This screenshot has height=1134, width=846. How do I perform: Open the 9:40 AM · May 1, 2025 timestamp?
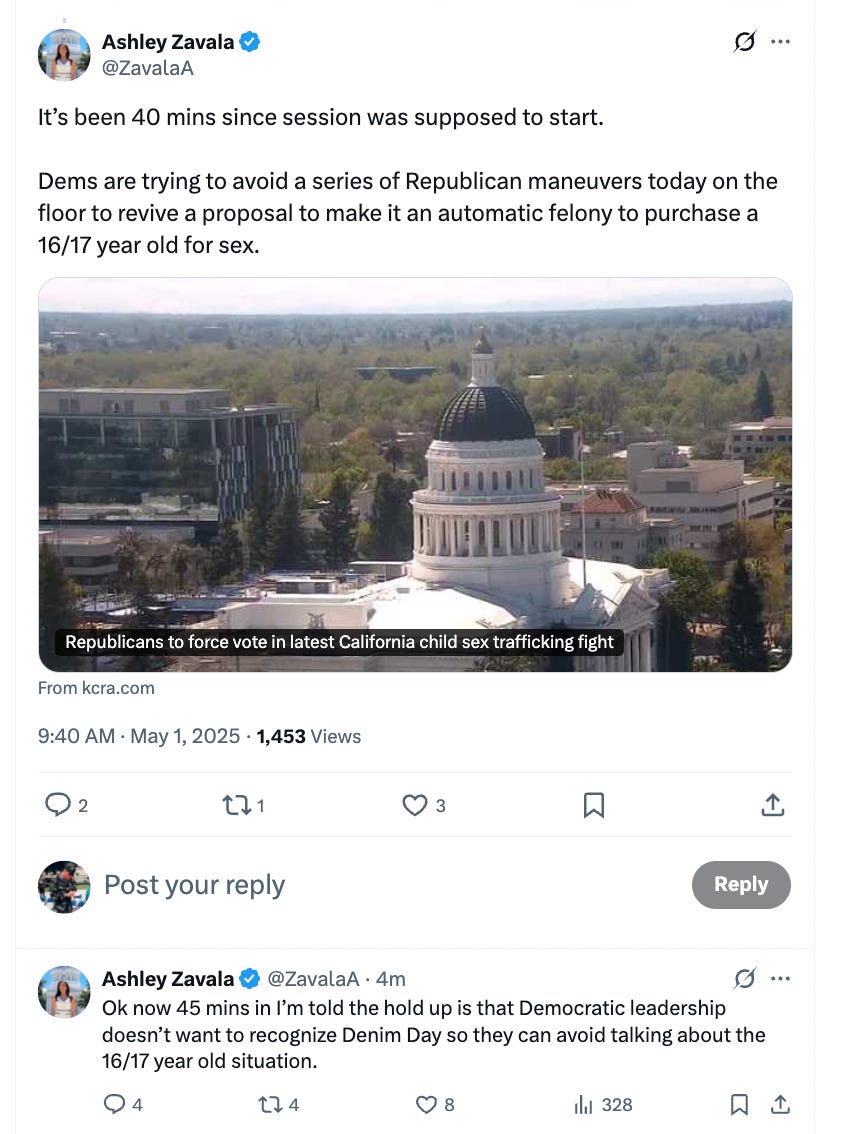(x=138, y=737)
